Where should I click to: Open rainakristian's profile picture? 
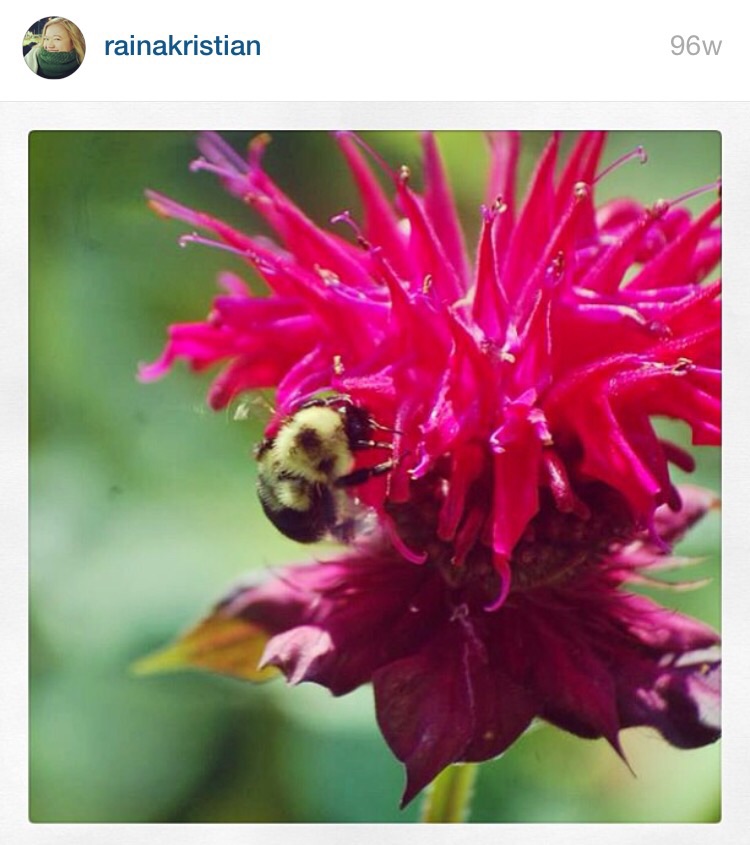pyautogui.click(x=54, y=47)
